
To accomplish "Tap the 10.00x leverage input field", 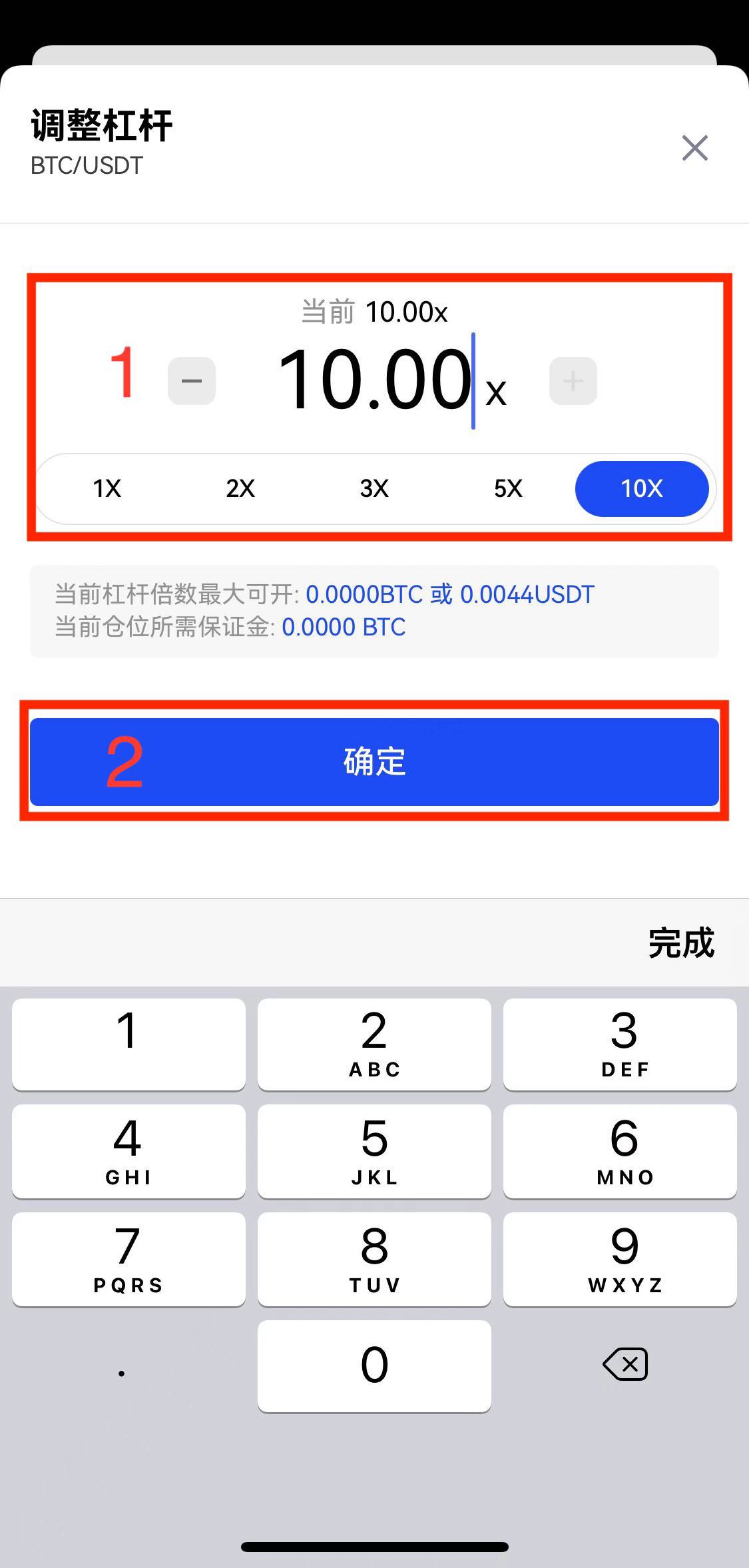I will click(375, 381).
